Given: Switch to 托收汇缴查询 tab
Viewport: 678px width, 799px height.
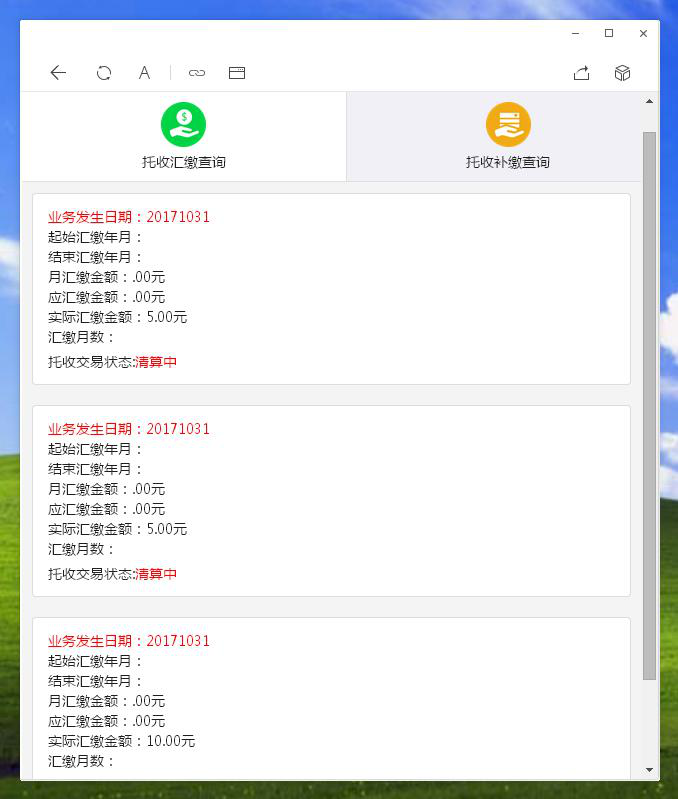Looking at the screenshot, I should pyautogui.click(x=183, y=137).
